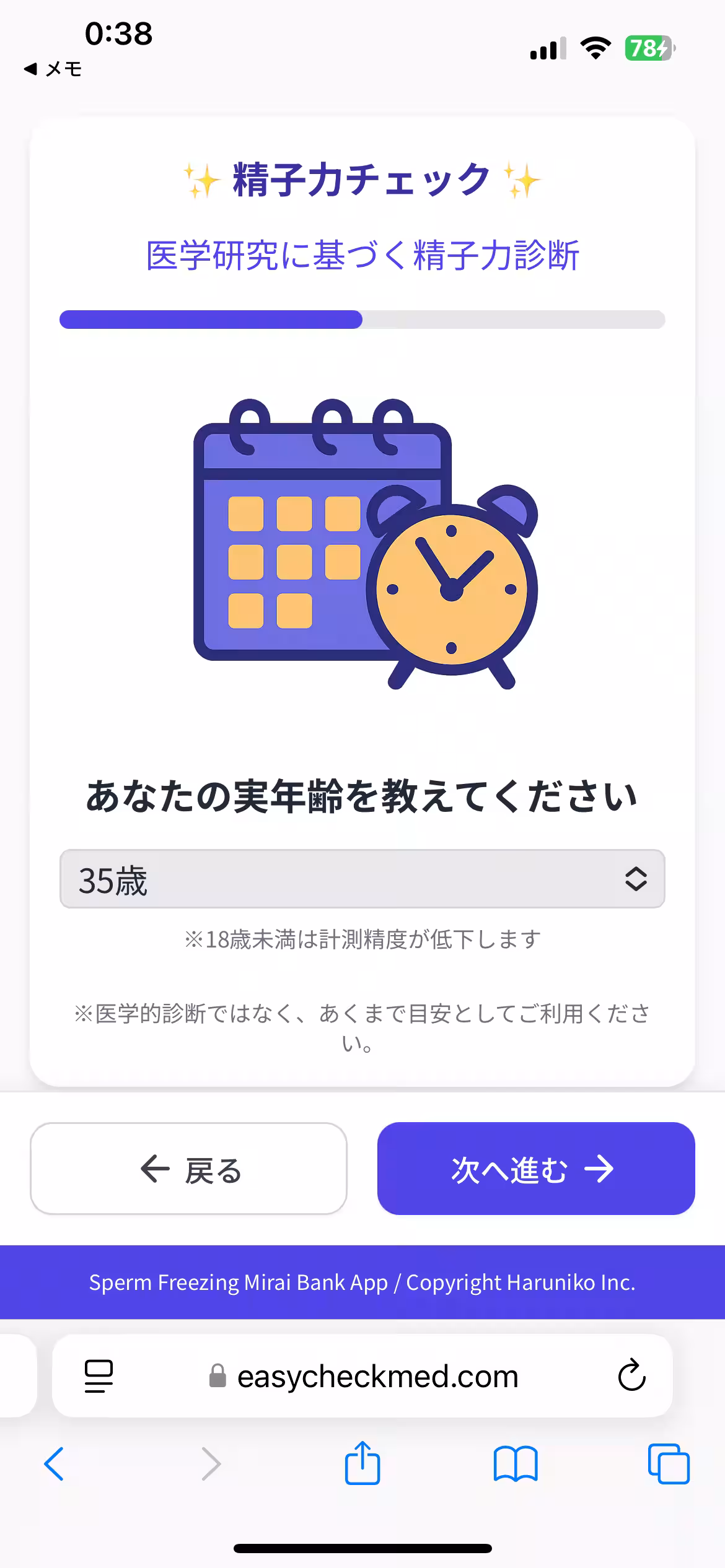
Task: Tap the back navigation arrow in Safari
Action: coord(55,1464)
